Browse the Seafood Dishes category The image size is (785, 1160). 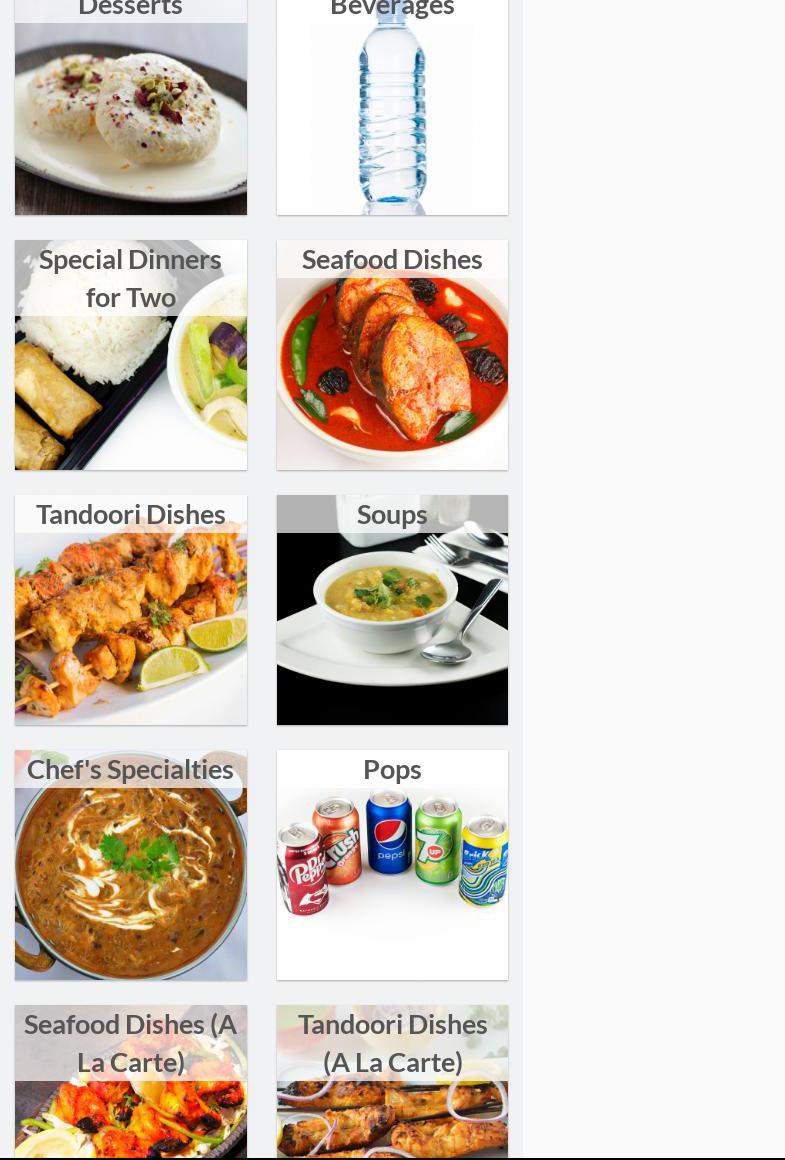(x=392, y=355)
